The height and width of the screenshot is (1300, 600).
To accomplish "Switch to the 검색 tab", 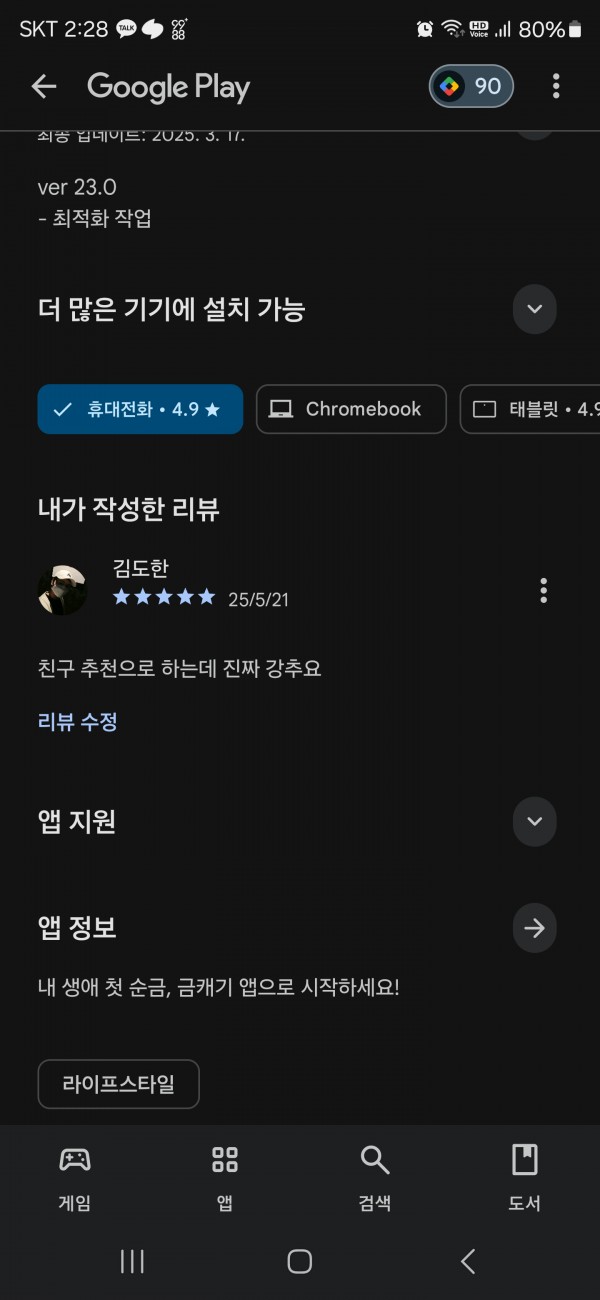I will [x=375, y=1177].
